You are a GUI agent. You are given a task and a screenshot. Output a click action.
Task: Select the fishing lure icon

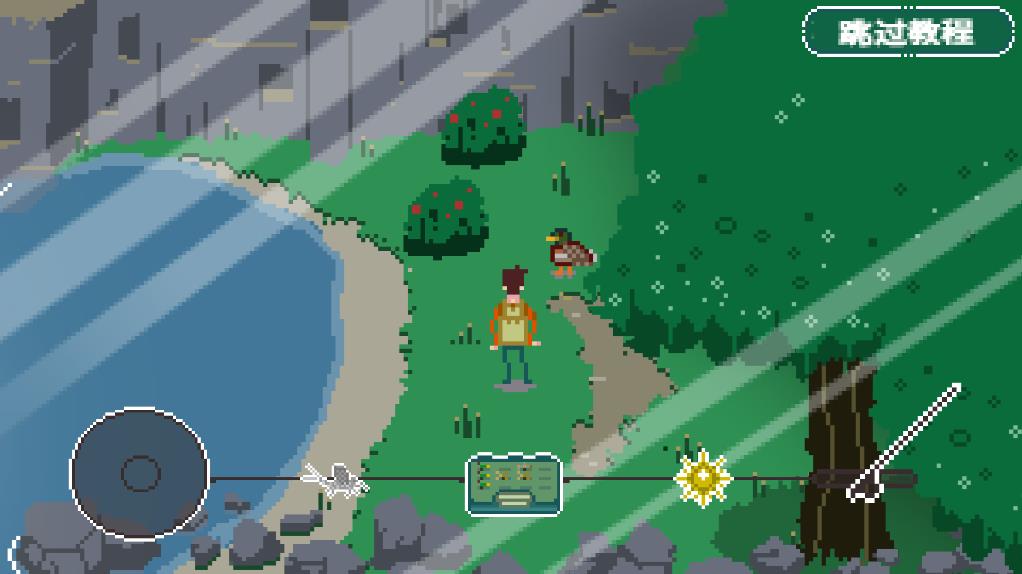(337, 479)
